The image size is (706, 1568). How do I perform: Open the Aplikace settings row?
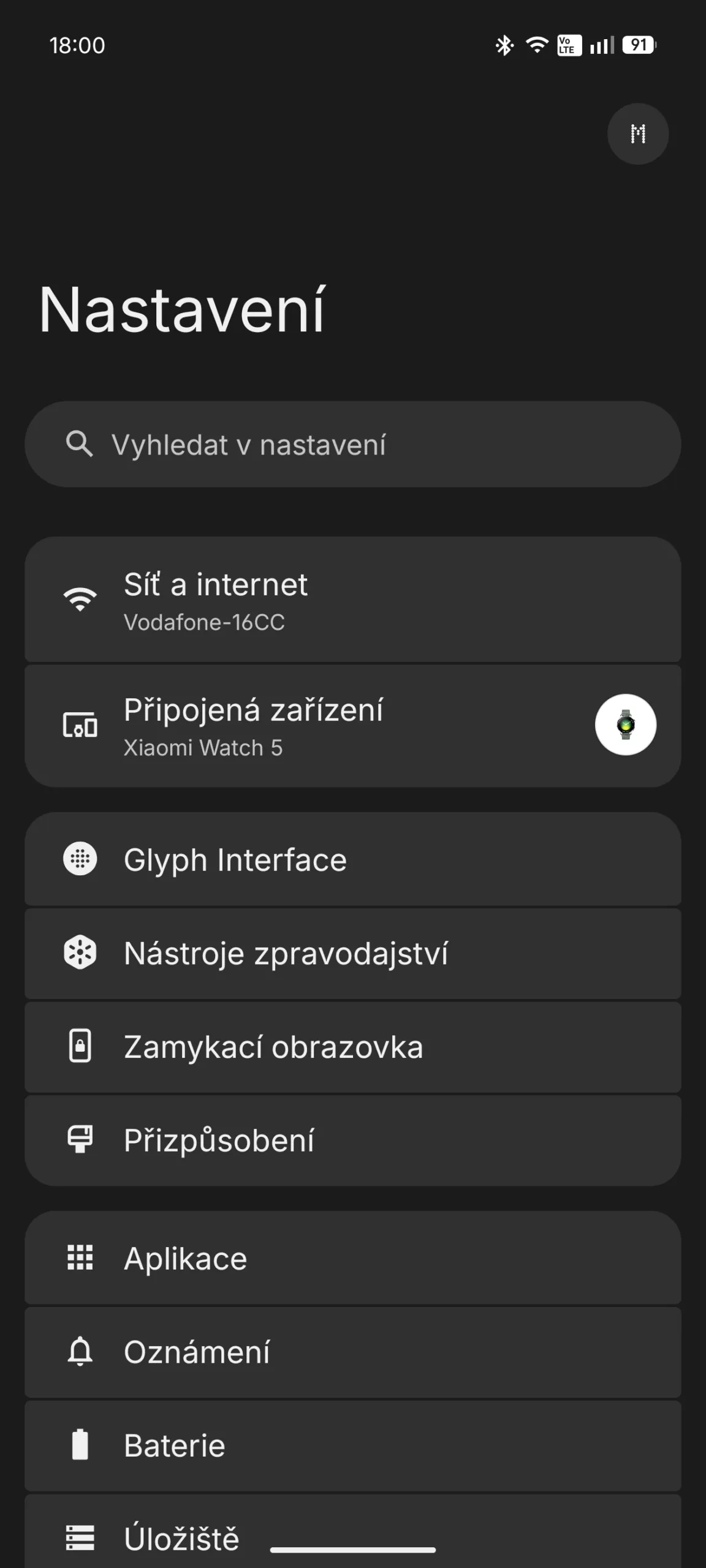(x=352, y=1258)
